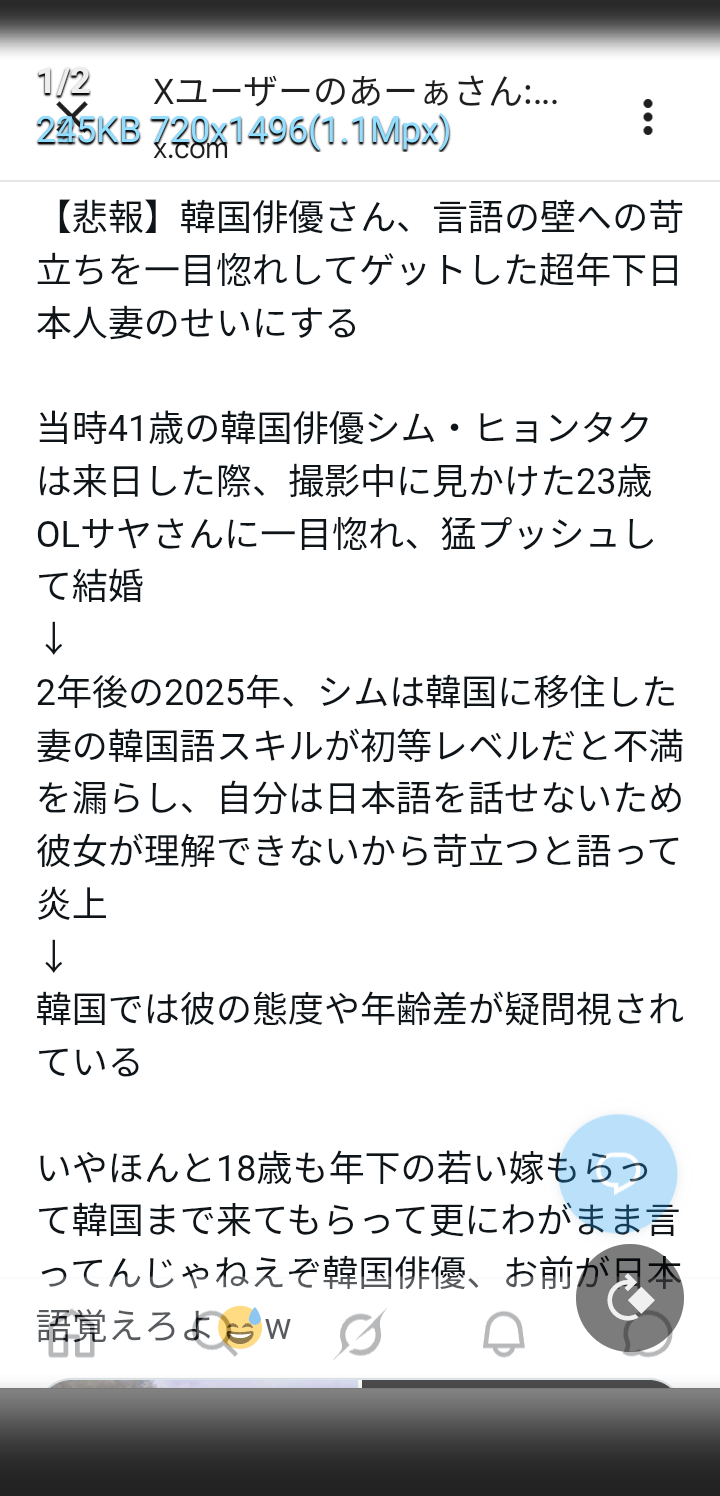Image resolution: width=720 pixels, height=1496 pixels.
Task: Open the notifications bell tab
Action: click(503, 1333)
